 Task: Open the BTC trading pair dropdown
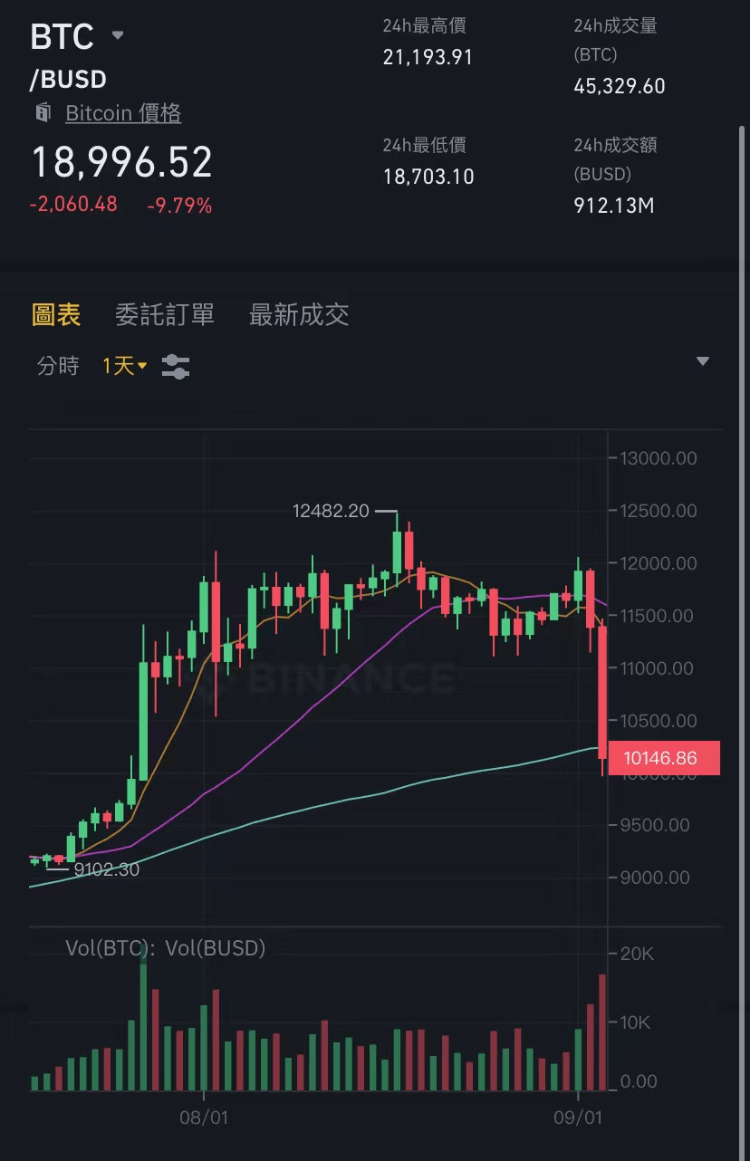click(118, 35)
